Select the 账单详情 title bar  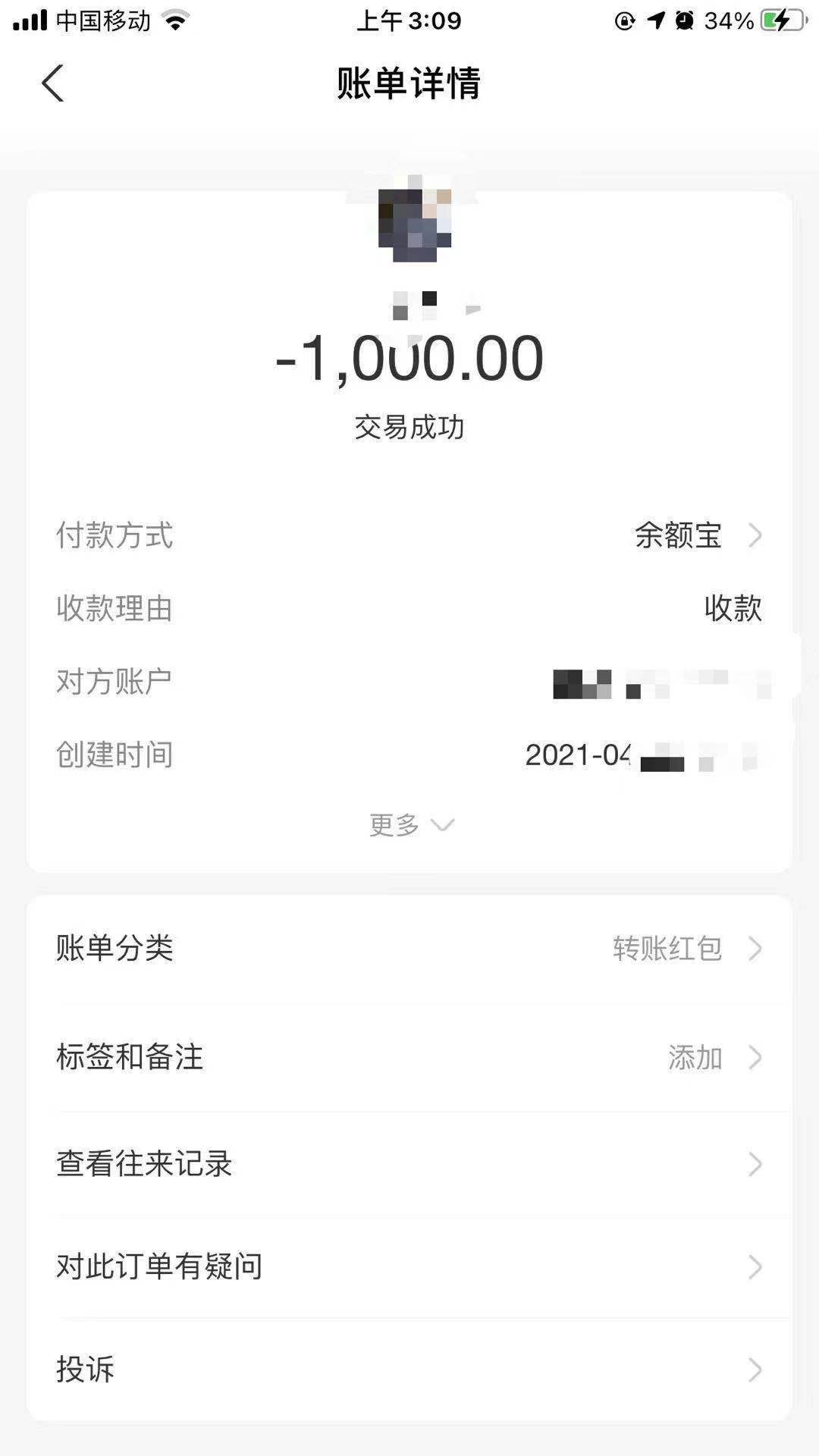[409, 83]
